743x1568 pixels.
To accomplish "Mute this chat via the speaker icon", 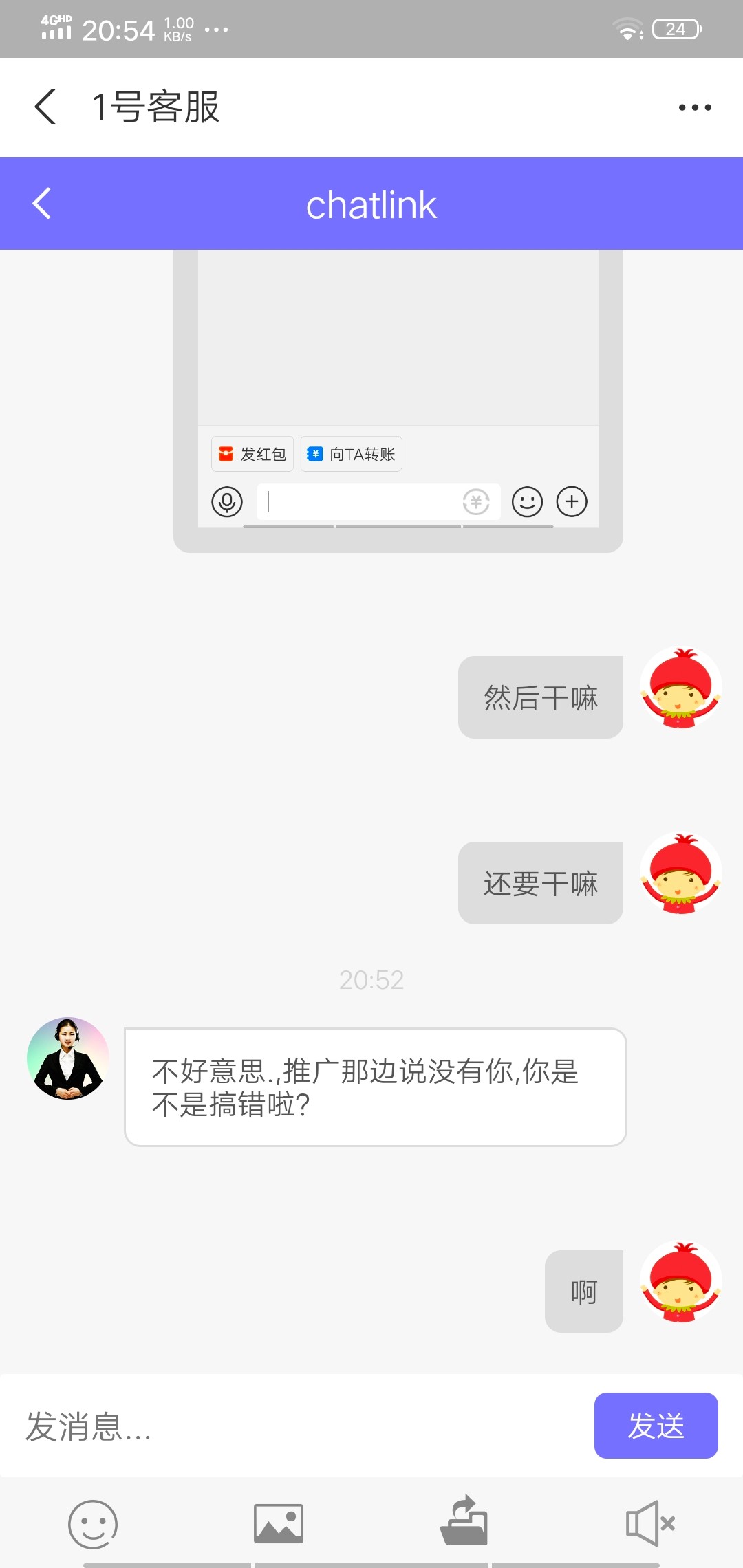I will pos(650,1521).
